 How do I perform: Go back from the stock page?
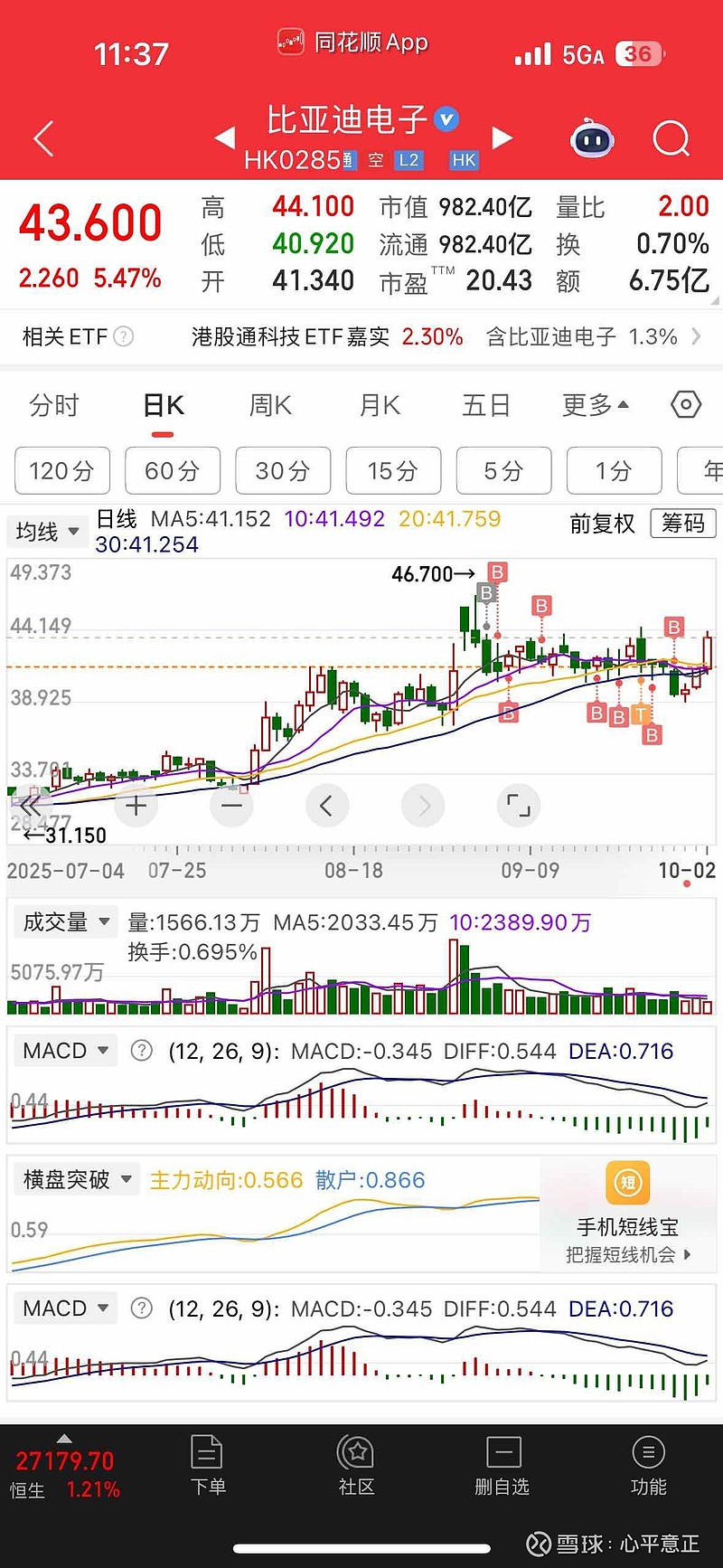tap(43, 138)
